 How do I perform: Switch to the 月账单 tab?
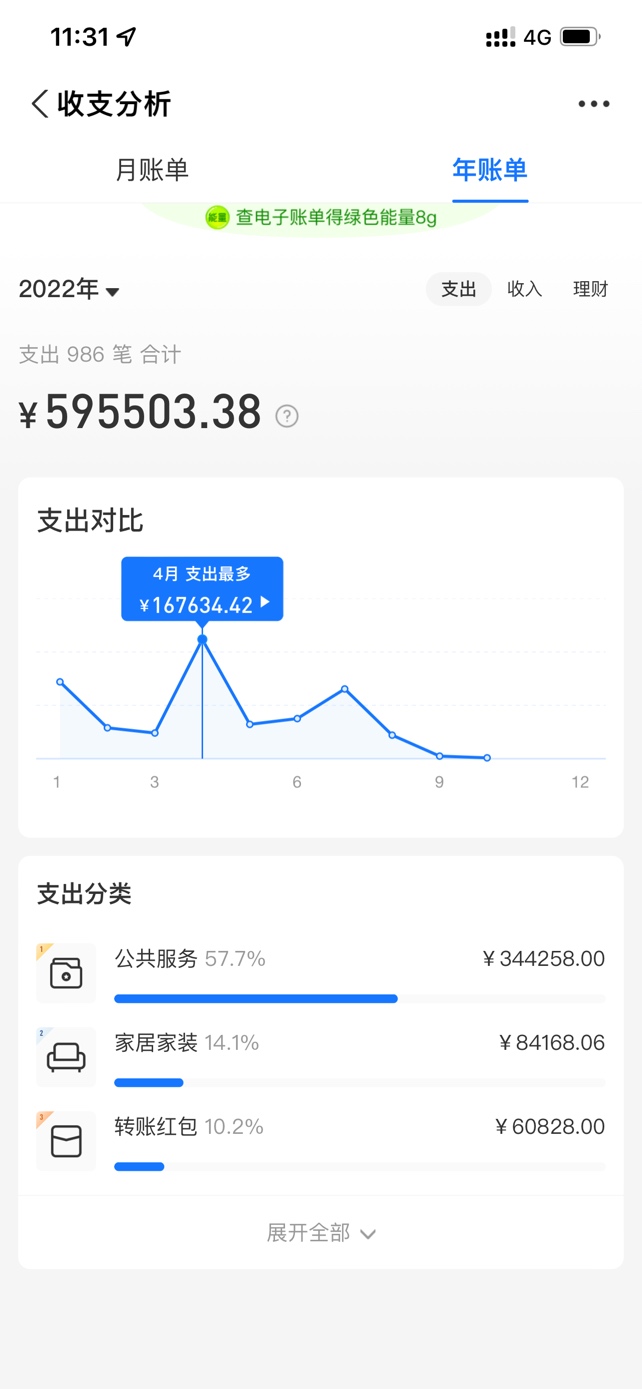coord(152,170)
